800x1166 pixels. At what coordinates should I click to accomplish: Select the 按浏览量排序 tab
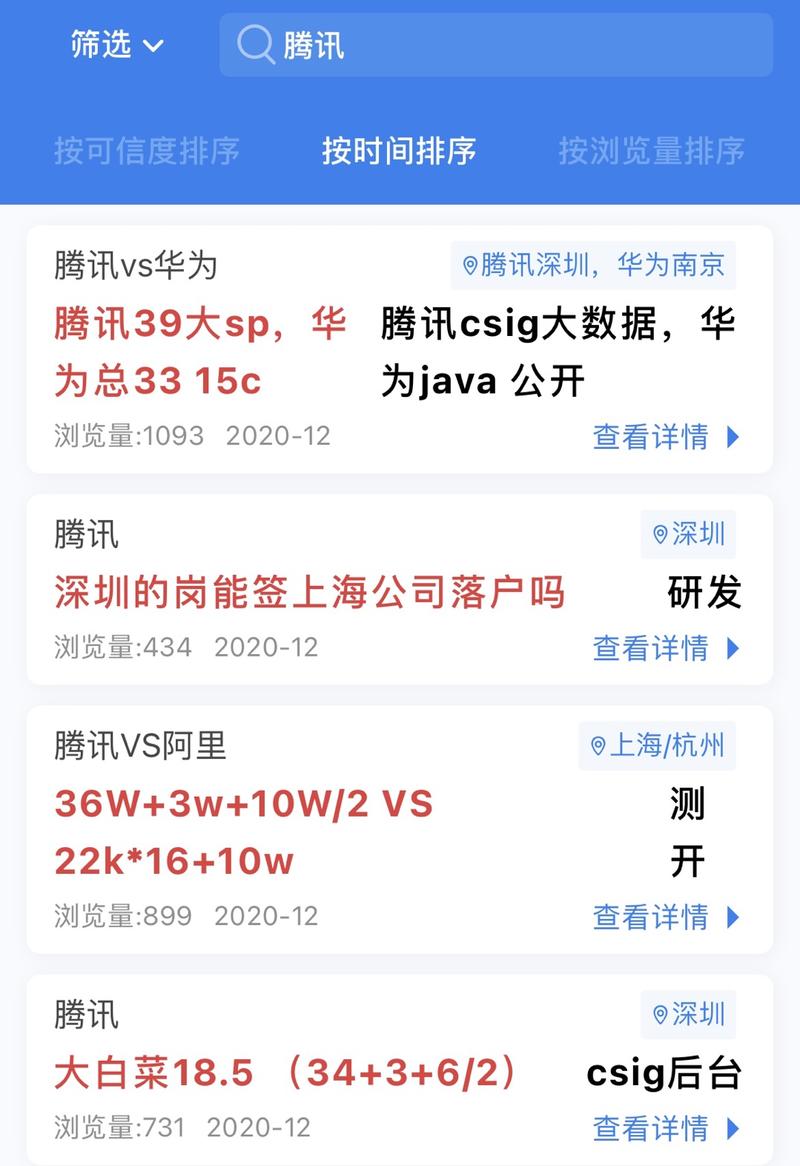coord(650,151)
